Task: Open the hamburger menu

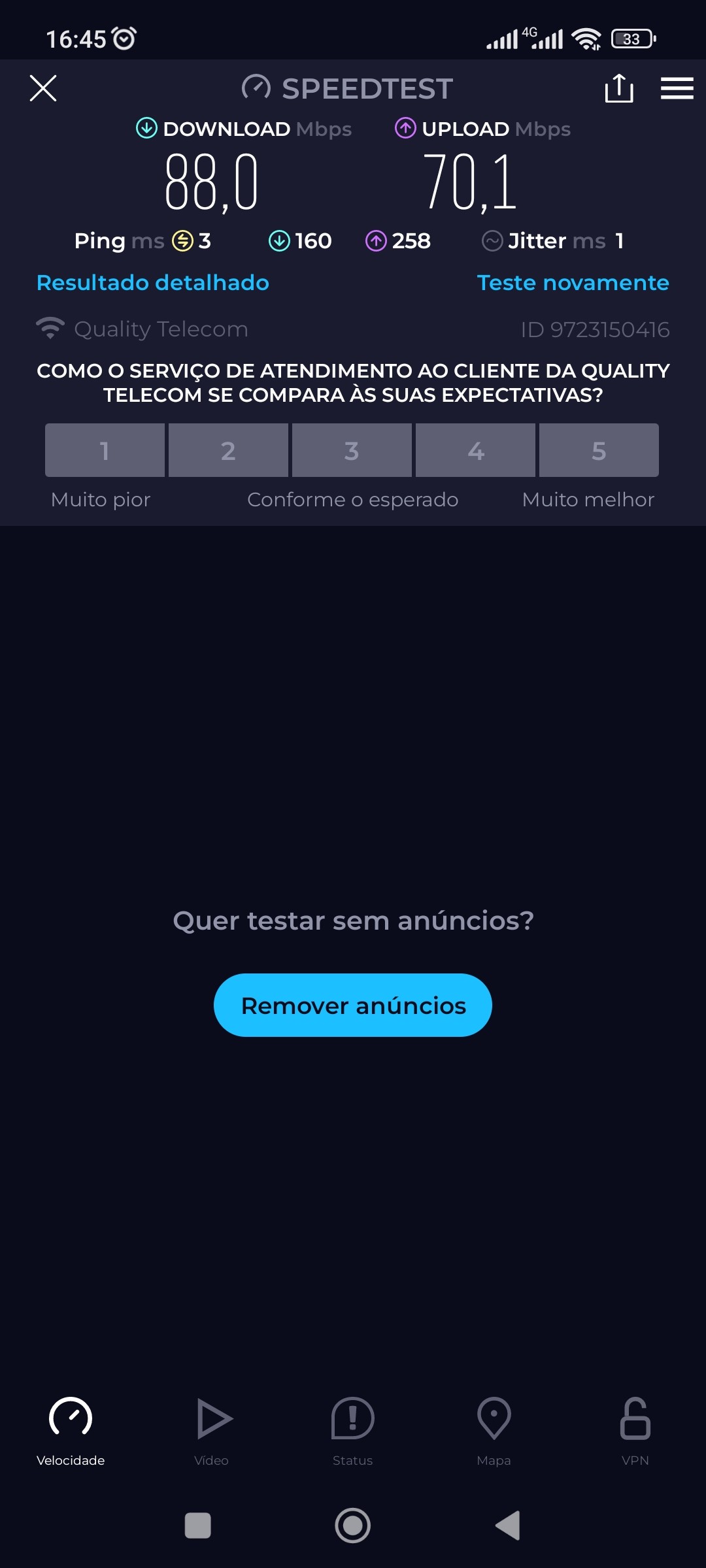Action: coord(677,88)
